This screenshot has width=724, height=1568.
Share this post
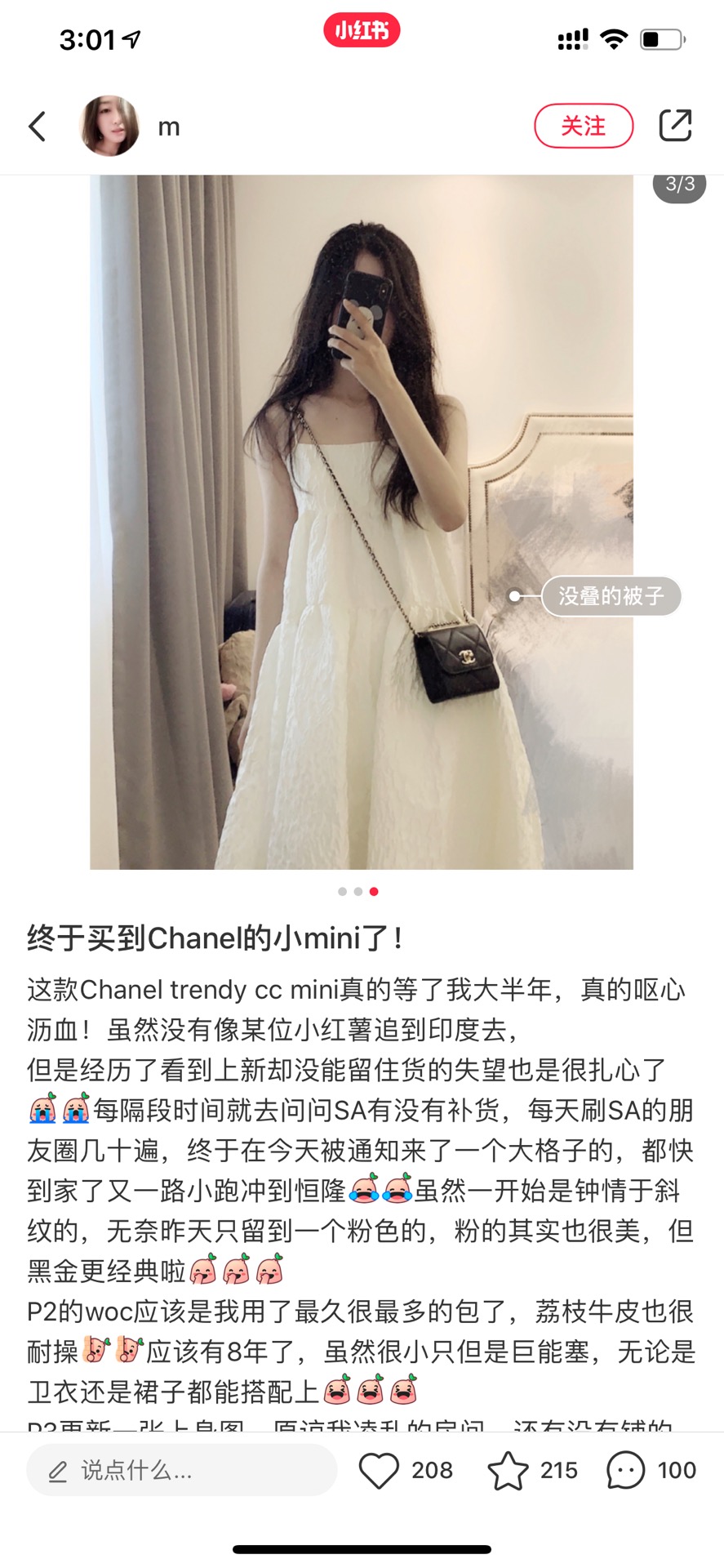[x=675, y=126]
